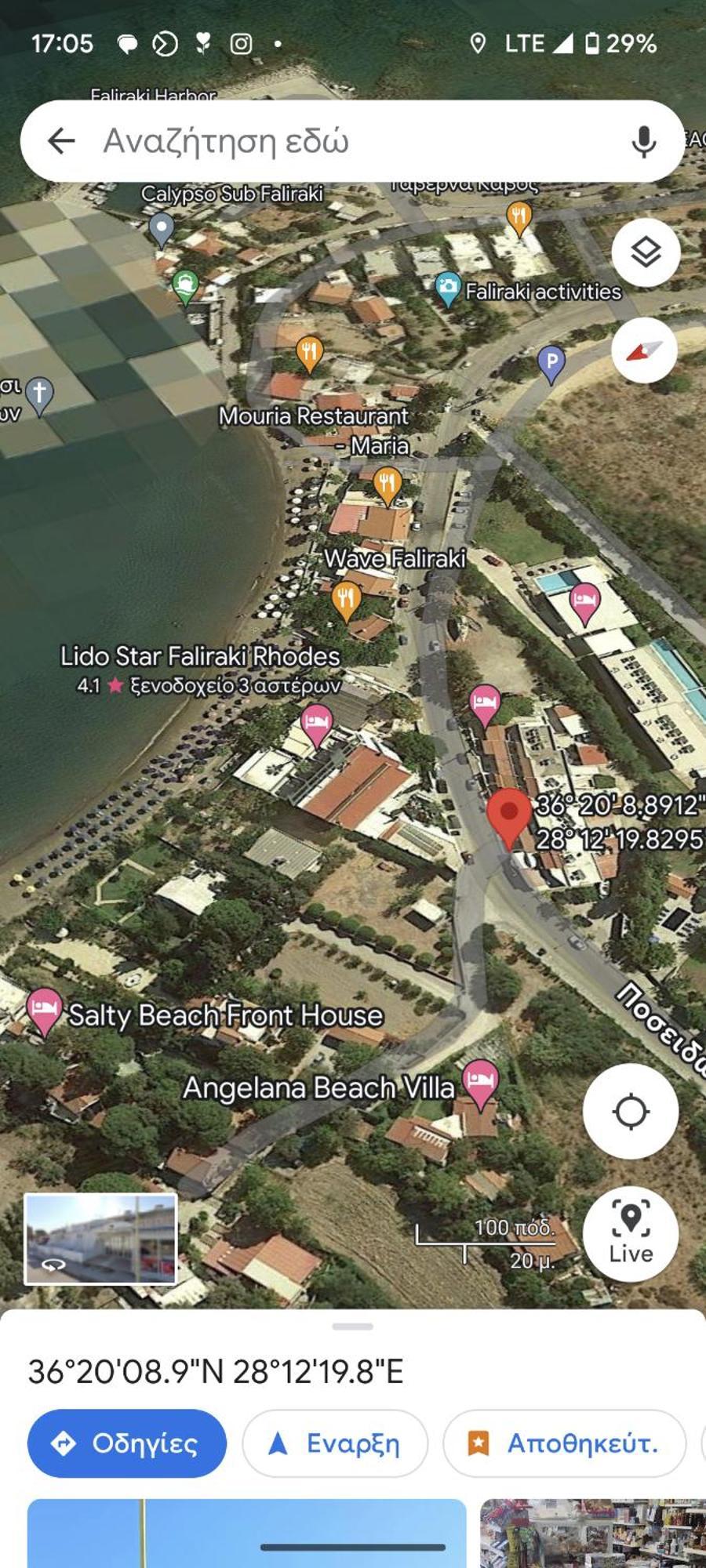Open the map layers selector
706x1568 pixels.
(x=646, y=252)
